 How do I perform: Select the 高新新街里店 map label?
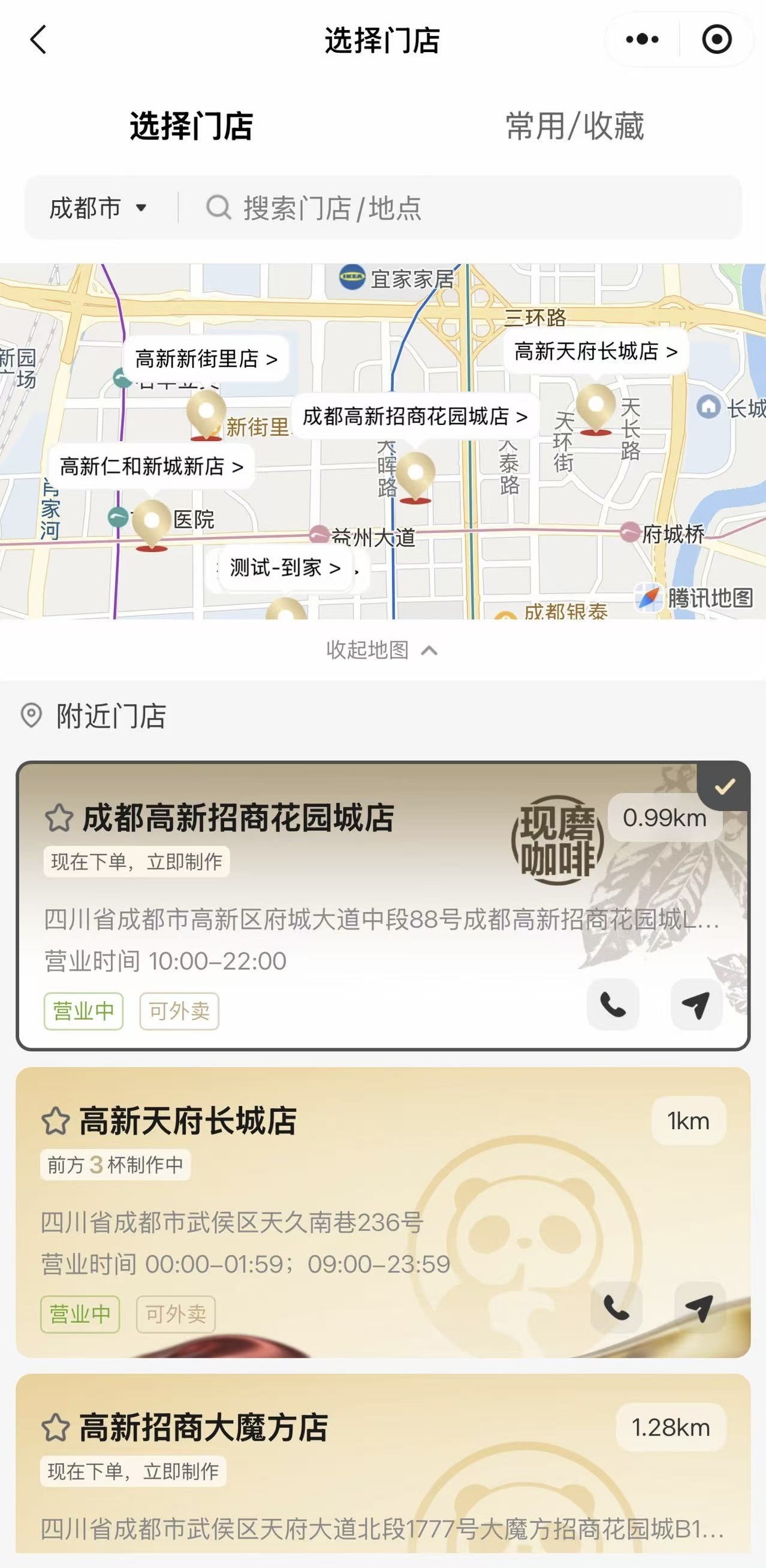[206, 359]
